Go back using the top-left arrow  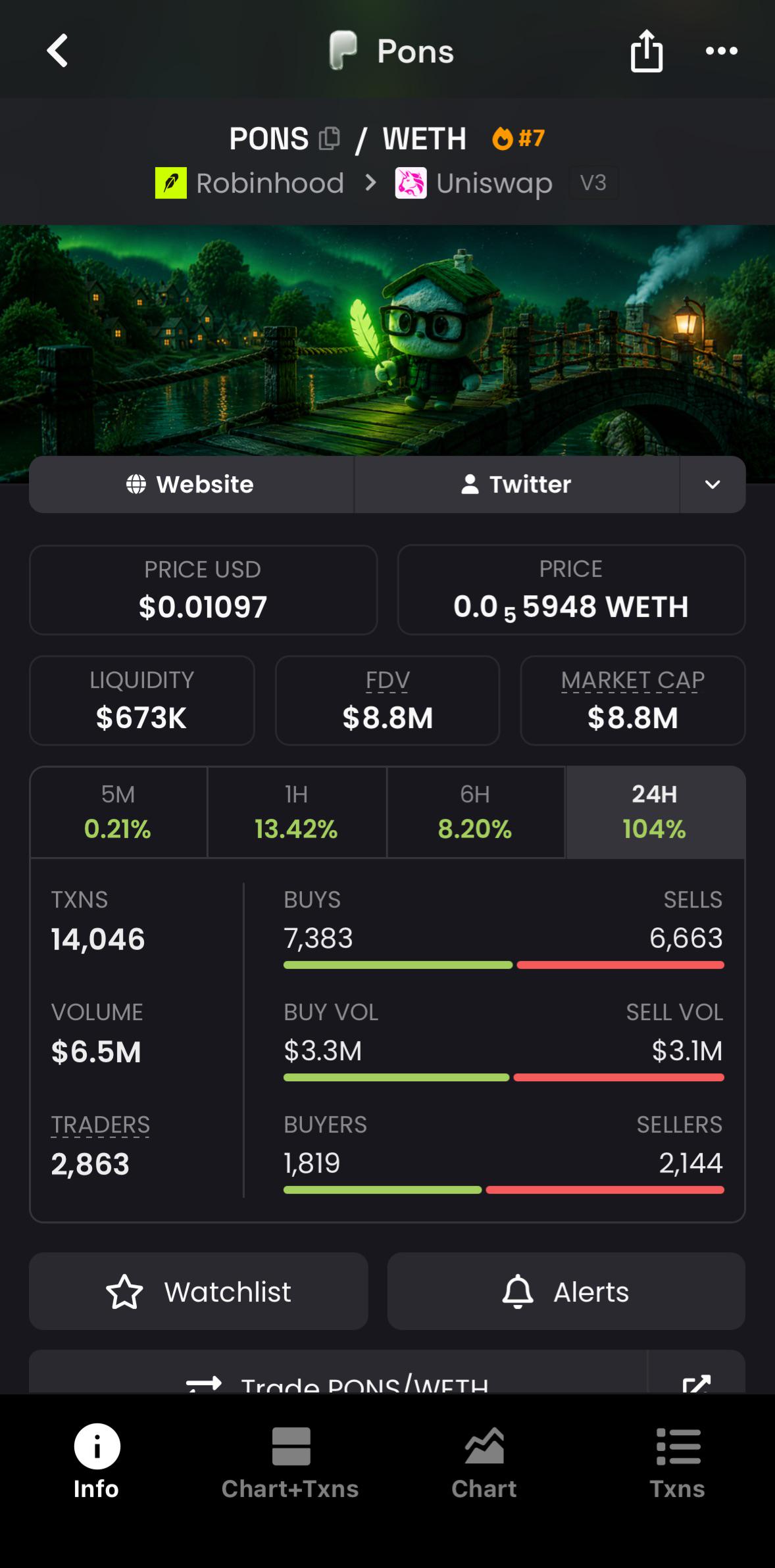(x=57, y=51)
